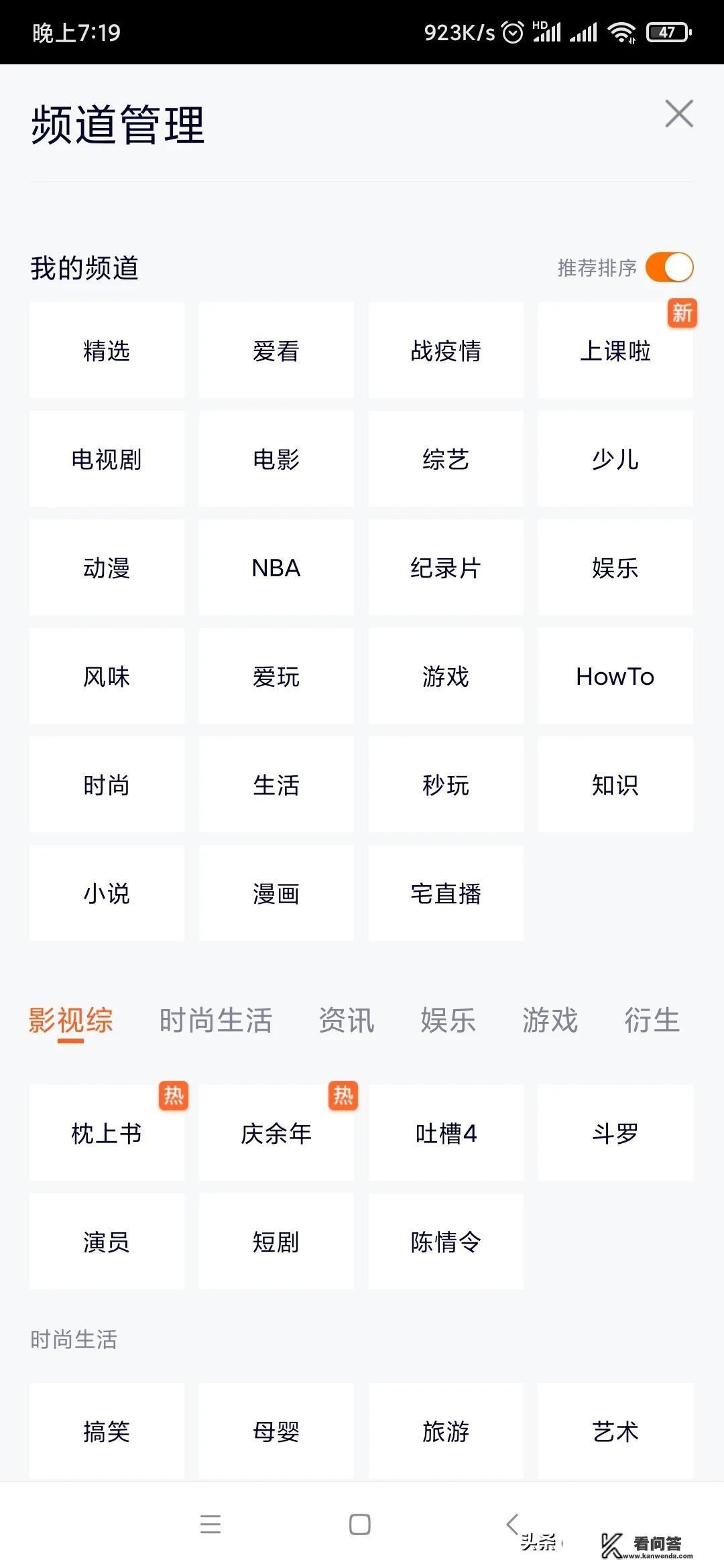
Task: Open the 娱乐 category tab
Action: pos(448,1021)
